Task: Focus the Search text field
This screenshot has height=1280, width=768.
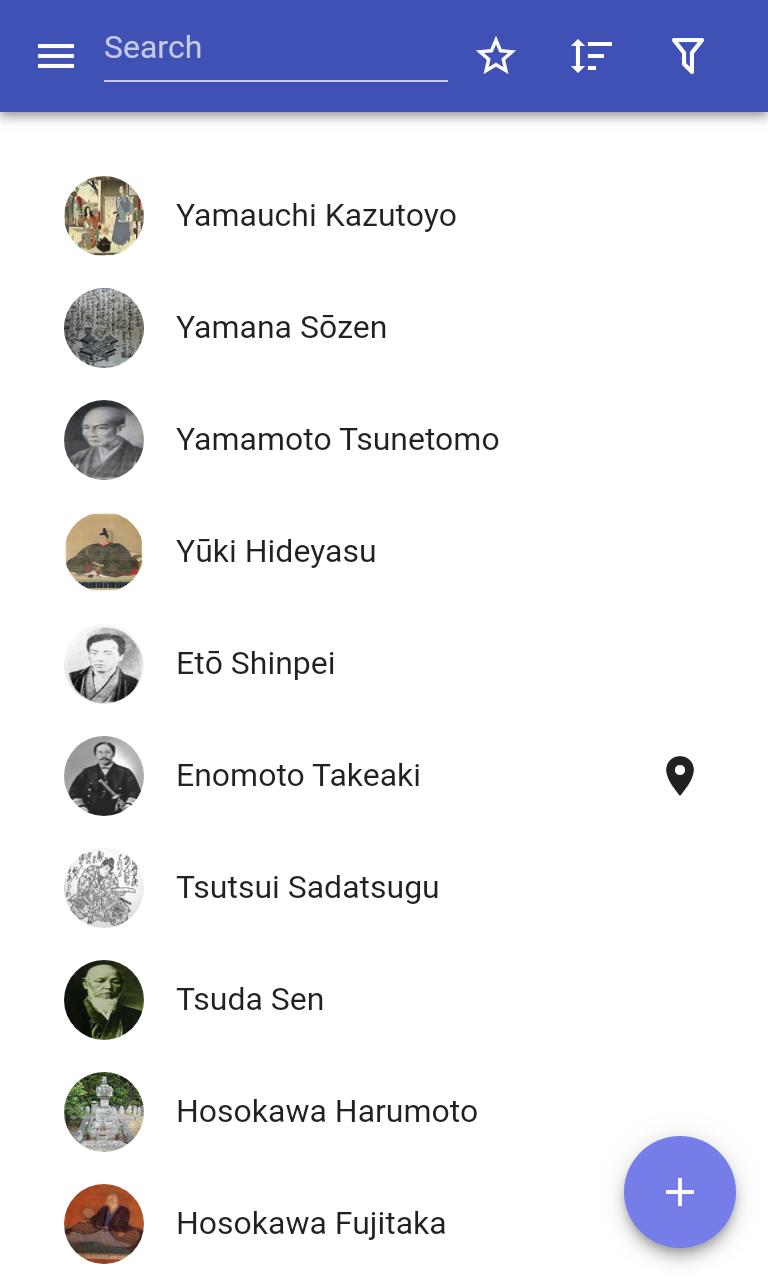Action: [275, 49]
